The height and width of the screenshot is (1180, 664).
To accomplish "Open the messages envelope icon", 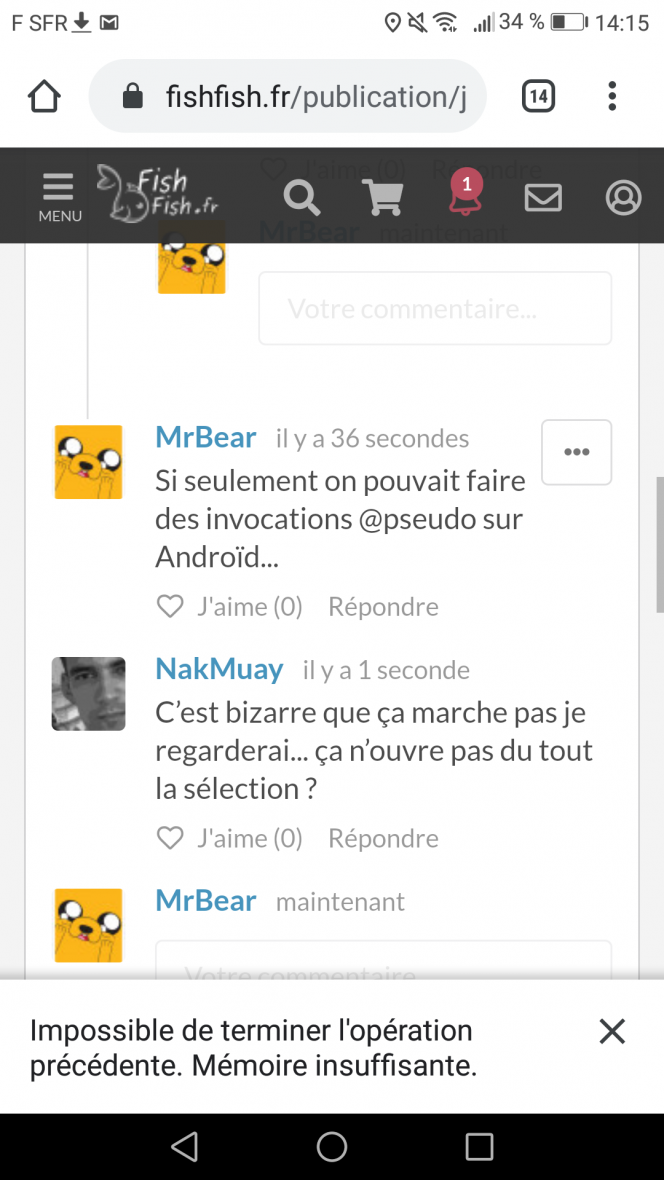I will [x=543, y=198].
